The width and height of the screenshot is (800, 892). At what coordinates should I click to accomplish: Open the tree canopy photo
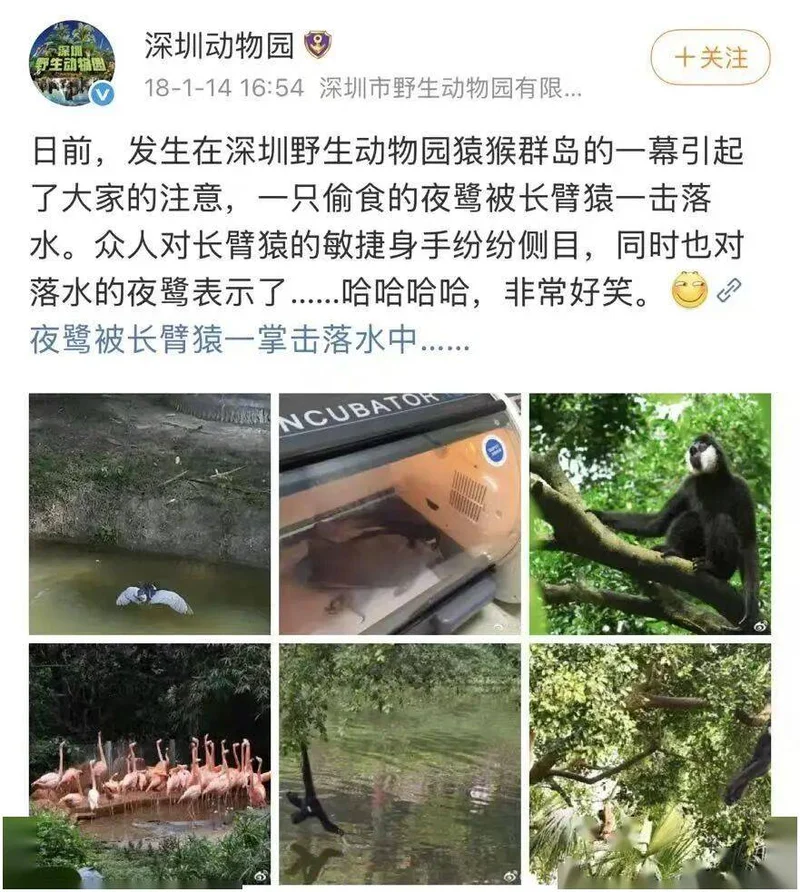(x=650, y=763)
